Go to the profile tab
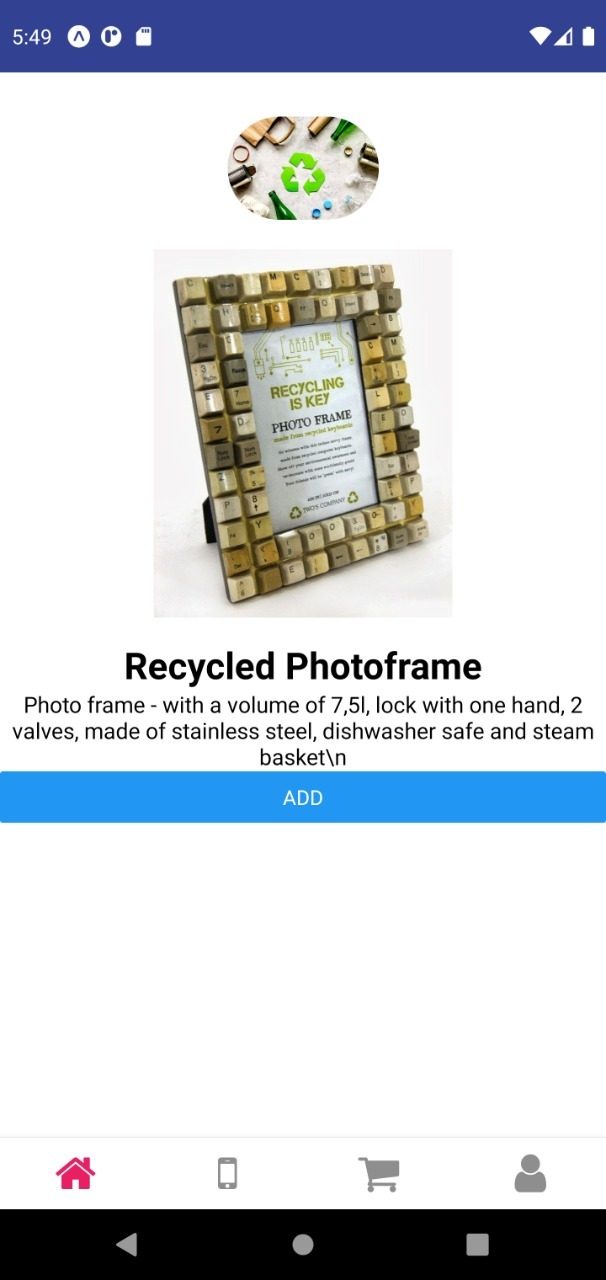The image size is (606, 1280). coord(530,1173)
